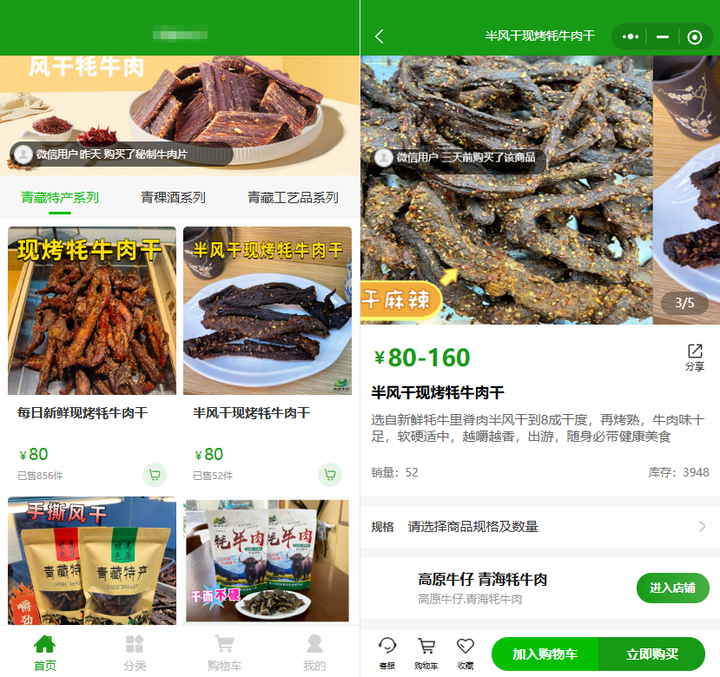
Task: Switch to 青稞酒系列 tab
Action: pyautogui.click(x=173, y=197)
